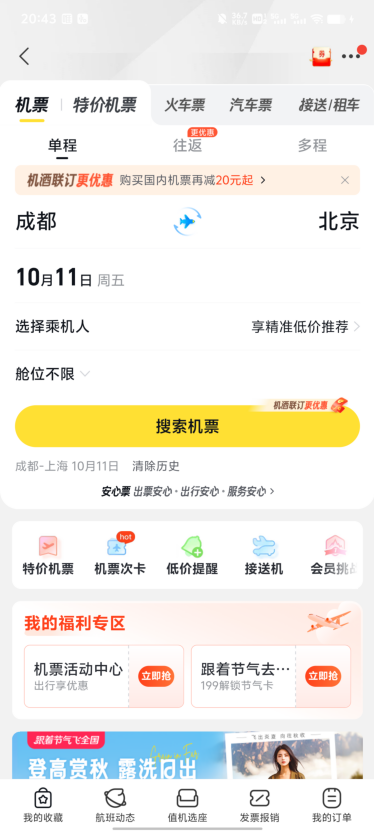The height and width of the screenshot is (831, 374).
Task: Expand the 舱位不限 cabin dropdown
Action: point(52,375)
